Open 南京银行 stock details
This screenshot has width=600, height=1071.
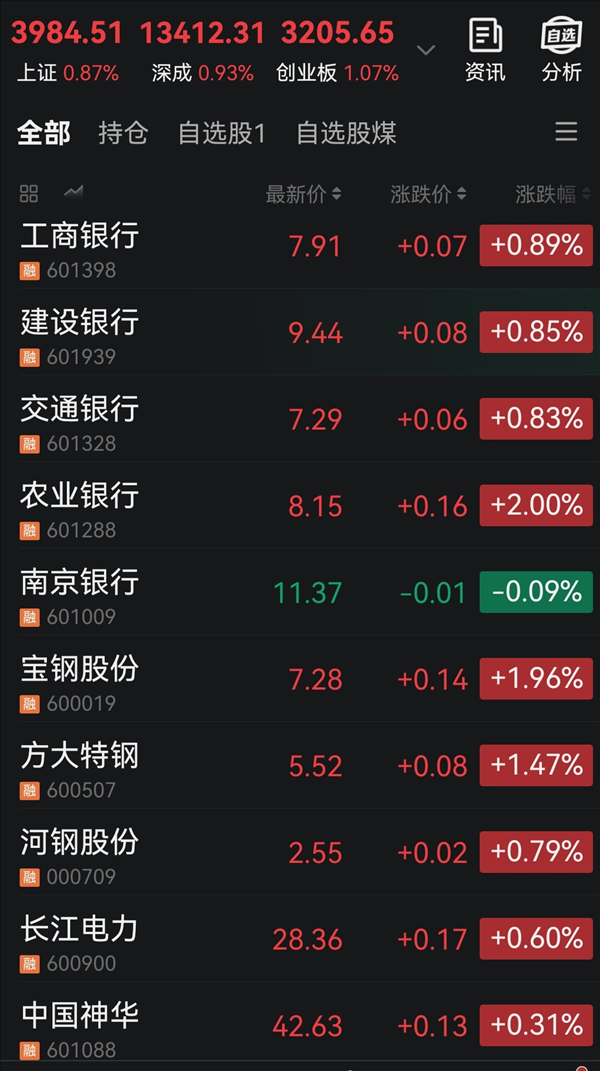[x=80, y=592]
